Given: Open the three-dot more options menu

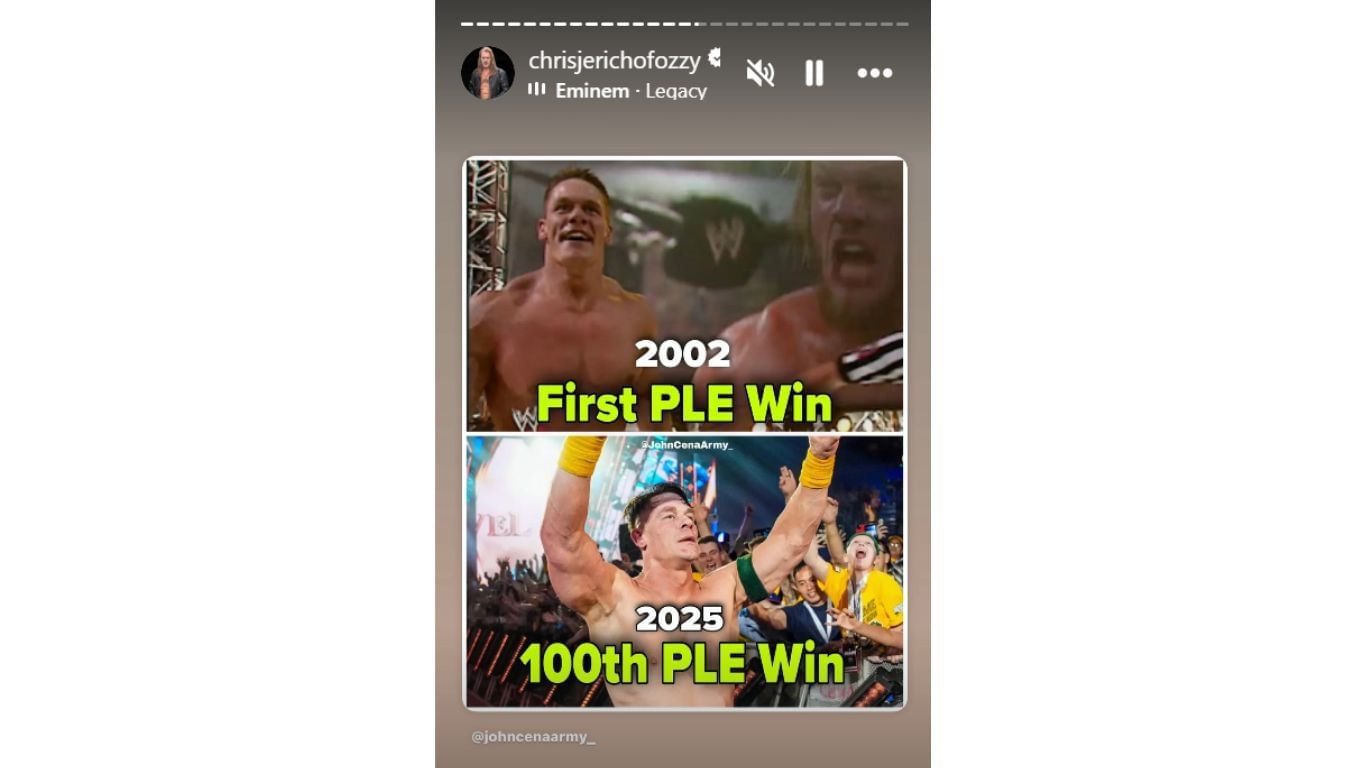Looking at the screenshot, I should click(x=874, y=73).
